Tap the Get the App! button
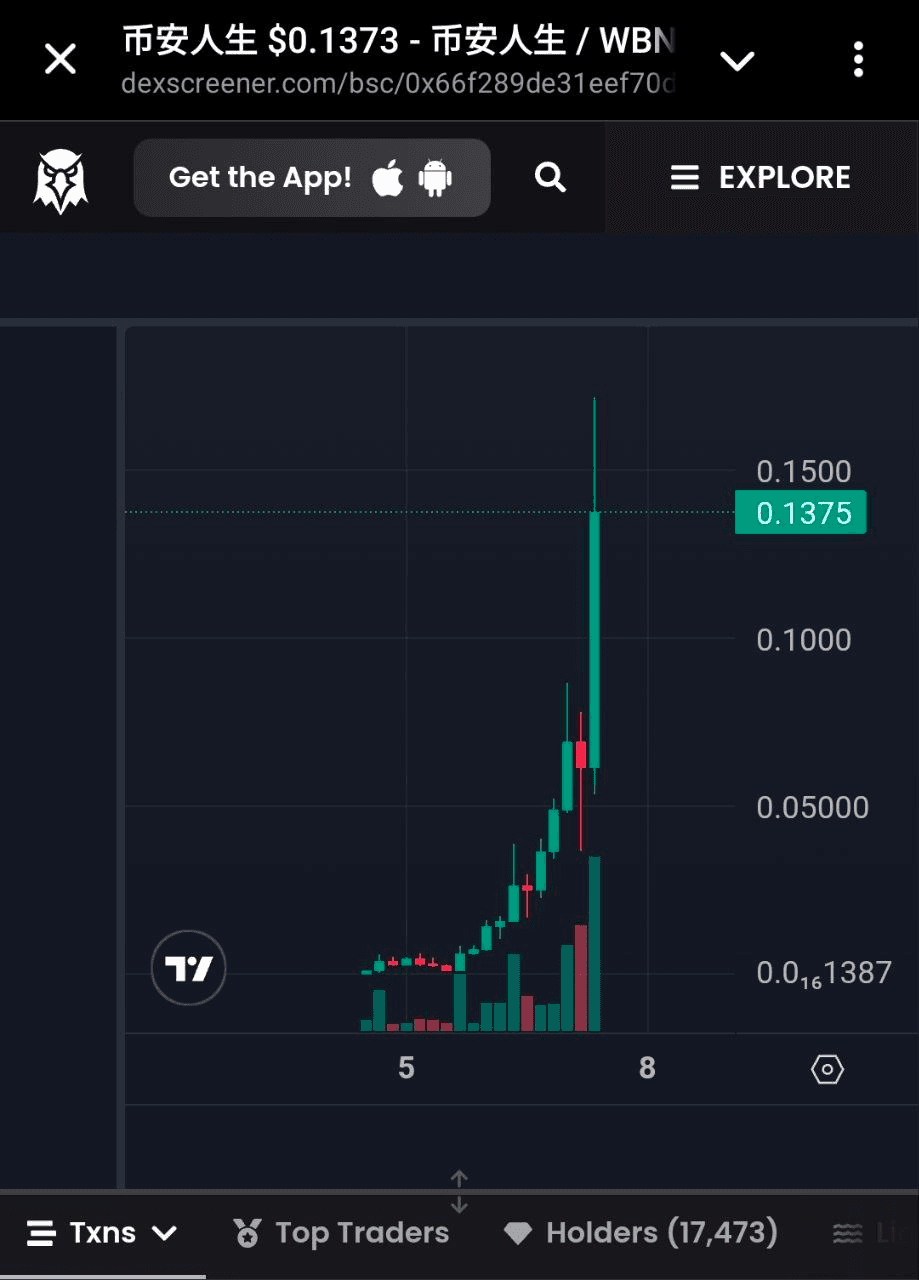This screenshot has width=919, height=1280. point(311,178)
